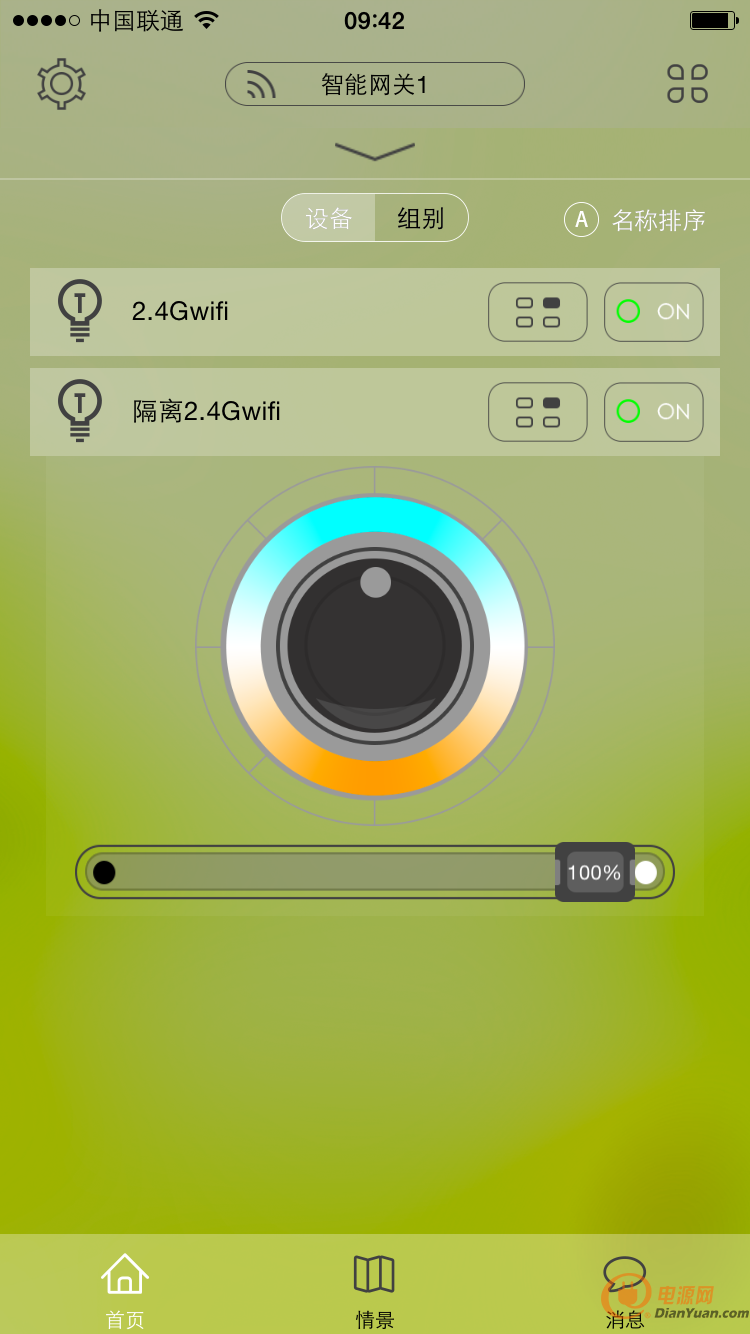Go to the 首页 home tab
This screenshot has width=750, height=1334.
click(x=125, y=1290)
